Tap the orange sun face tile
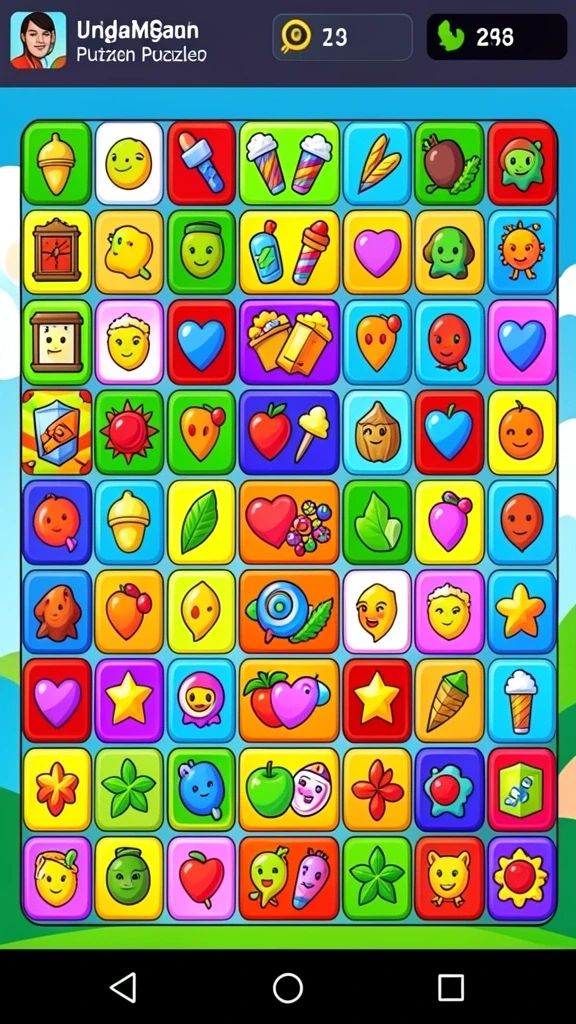This screenshot has height=1024, width=576. click(x=522, y=252)
